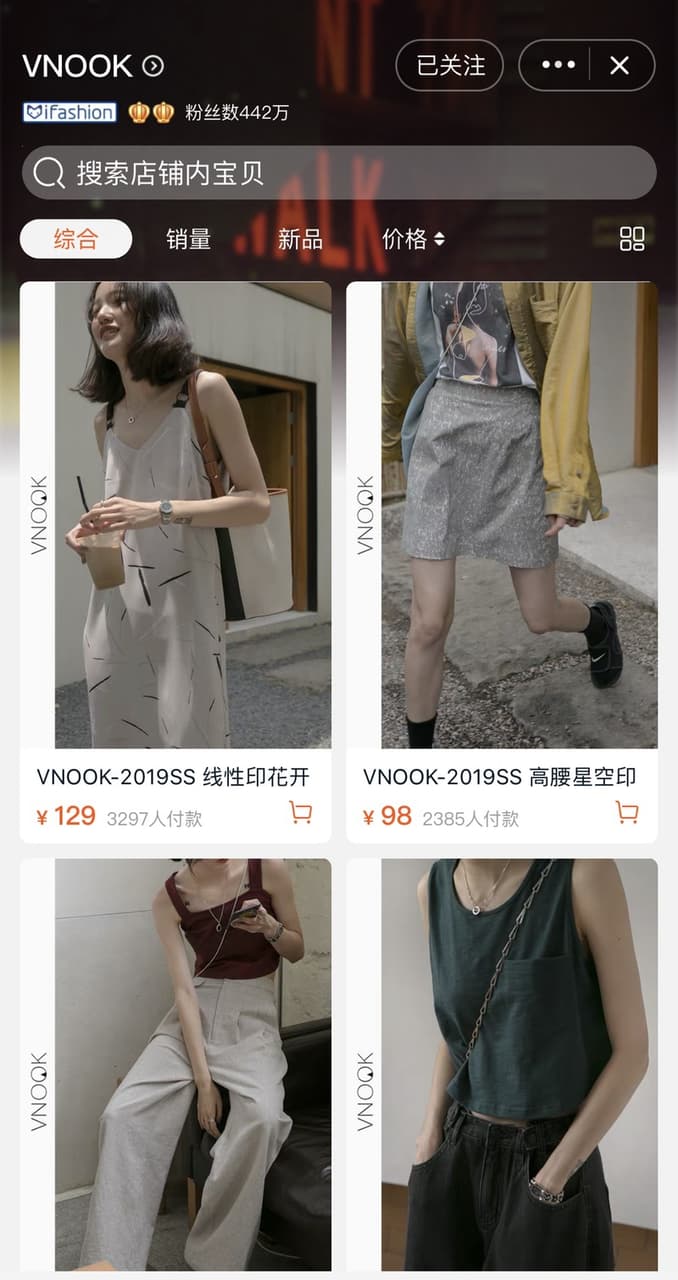The height and width of the screenshot is (1280, 678).
Task: Open the 高腰星空印 skirt product card
Action: coord(502,562)
